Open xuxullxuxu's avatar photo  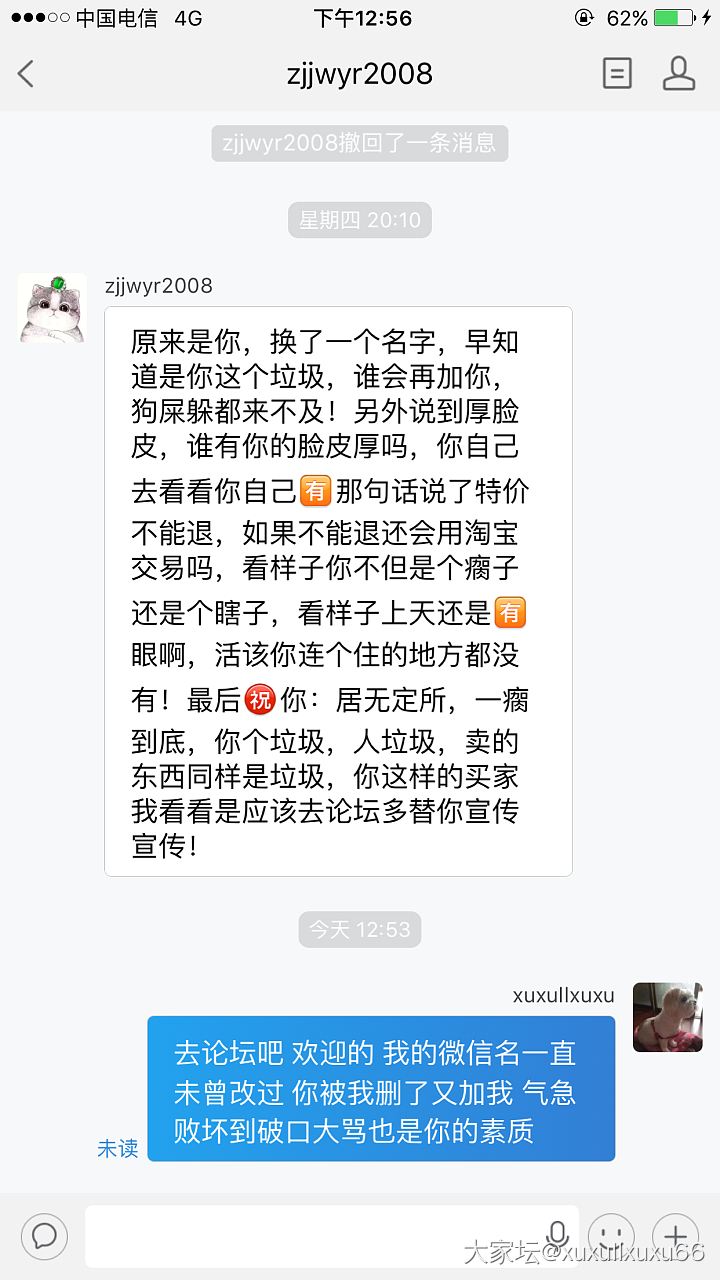(667, 1017)
